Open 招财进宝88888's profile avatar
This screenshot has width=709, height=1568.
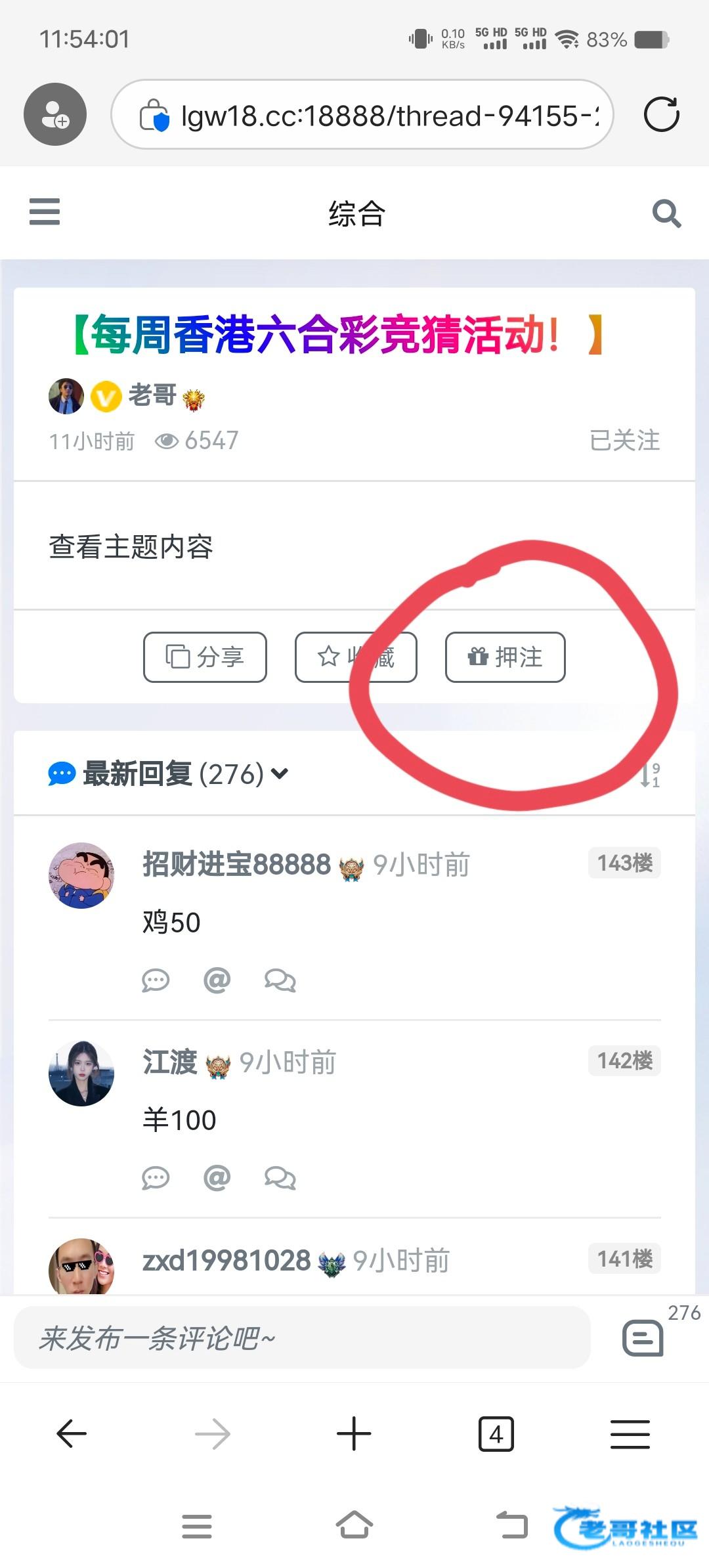tap(81, 875)
